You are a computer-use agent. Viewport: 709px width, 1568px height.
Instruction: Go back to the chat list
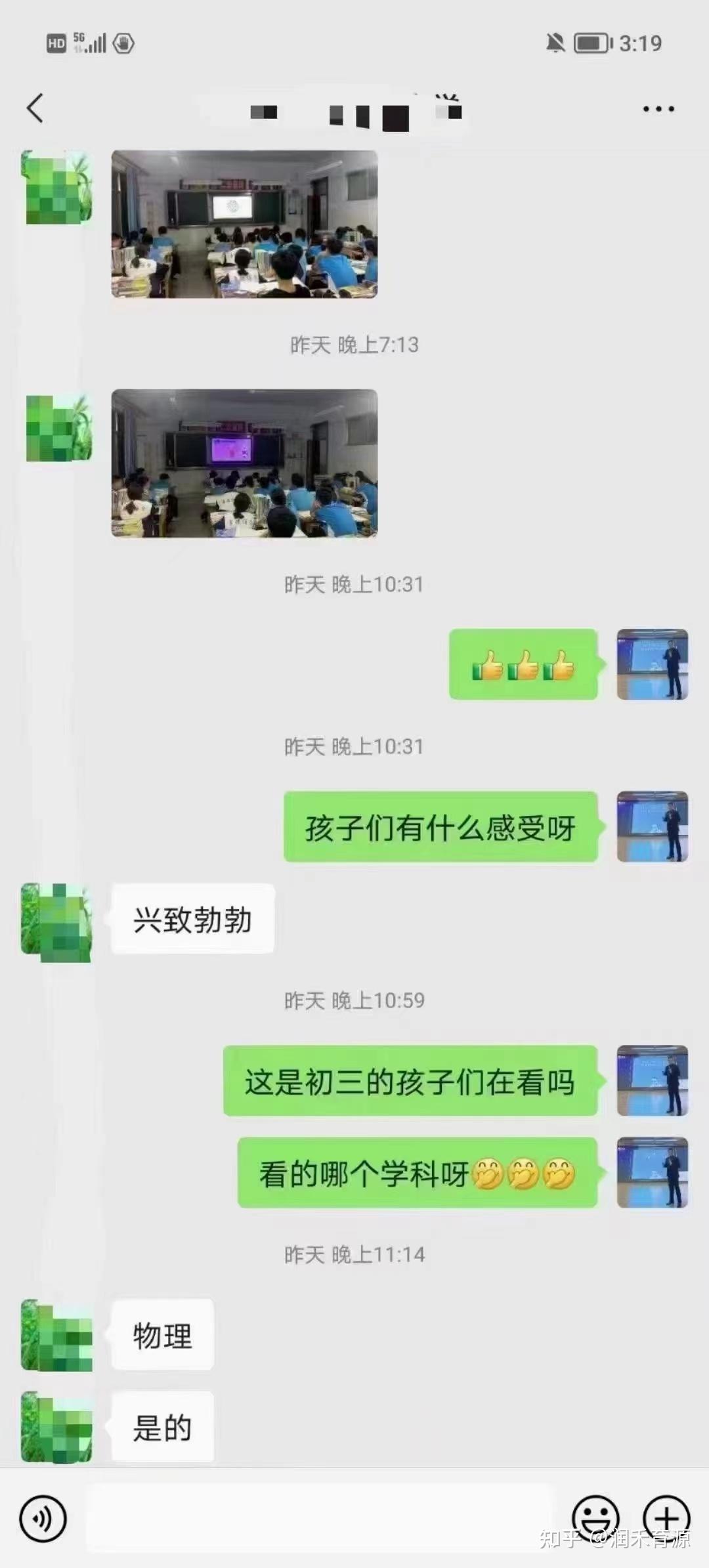35,108
